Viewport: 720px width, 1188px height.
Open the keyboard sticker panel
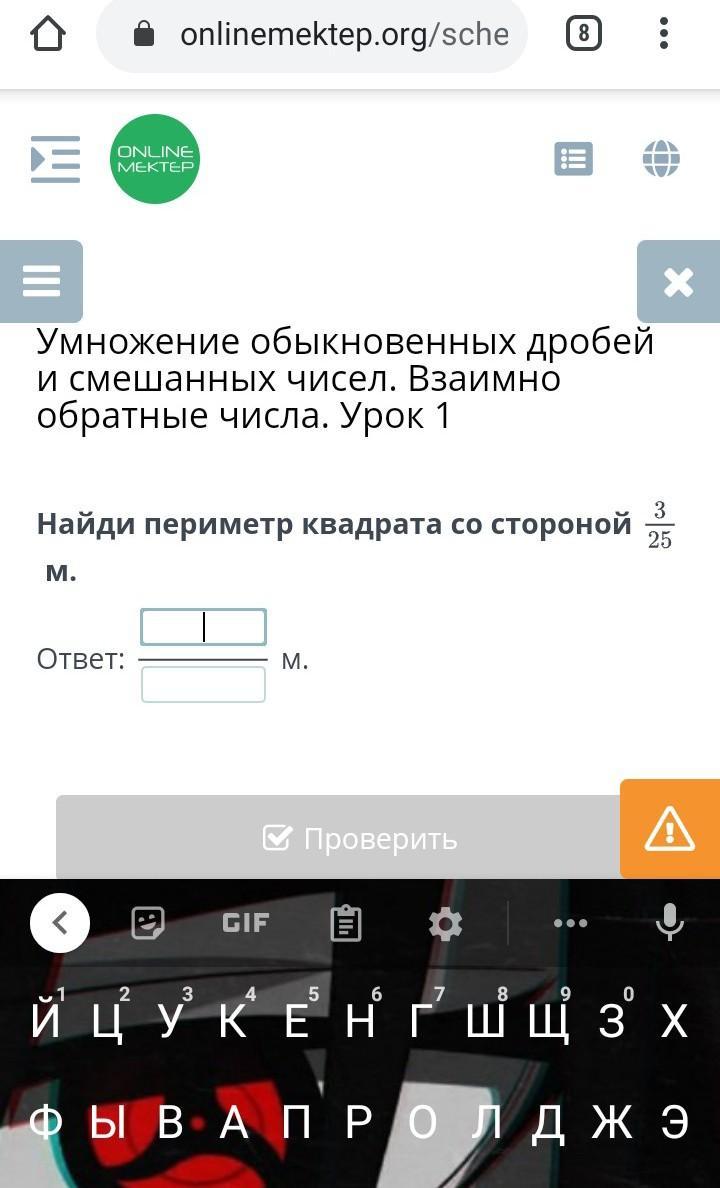[x=148, y=923]
